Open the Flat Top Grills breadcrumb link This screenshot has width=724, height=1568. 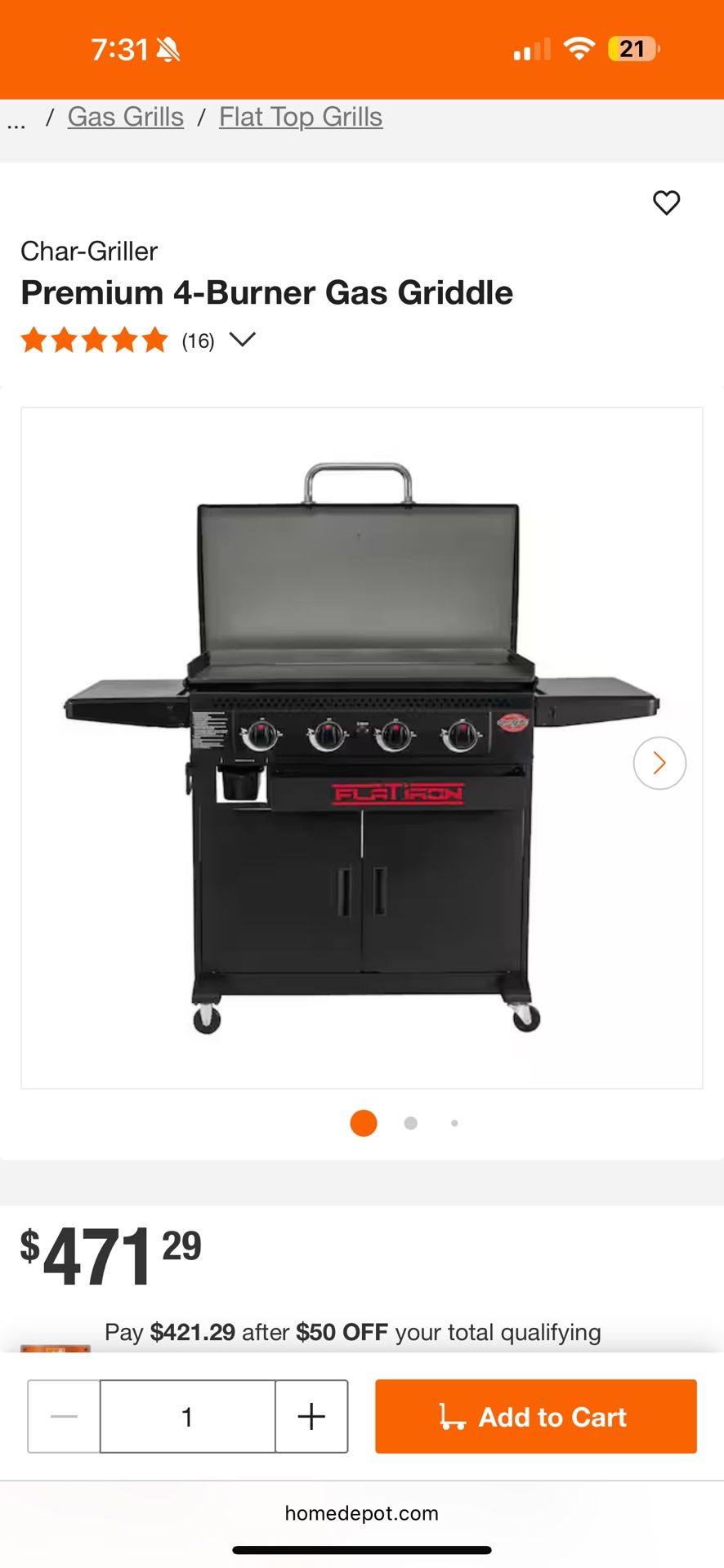(x=301, y=117)
